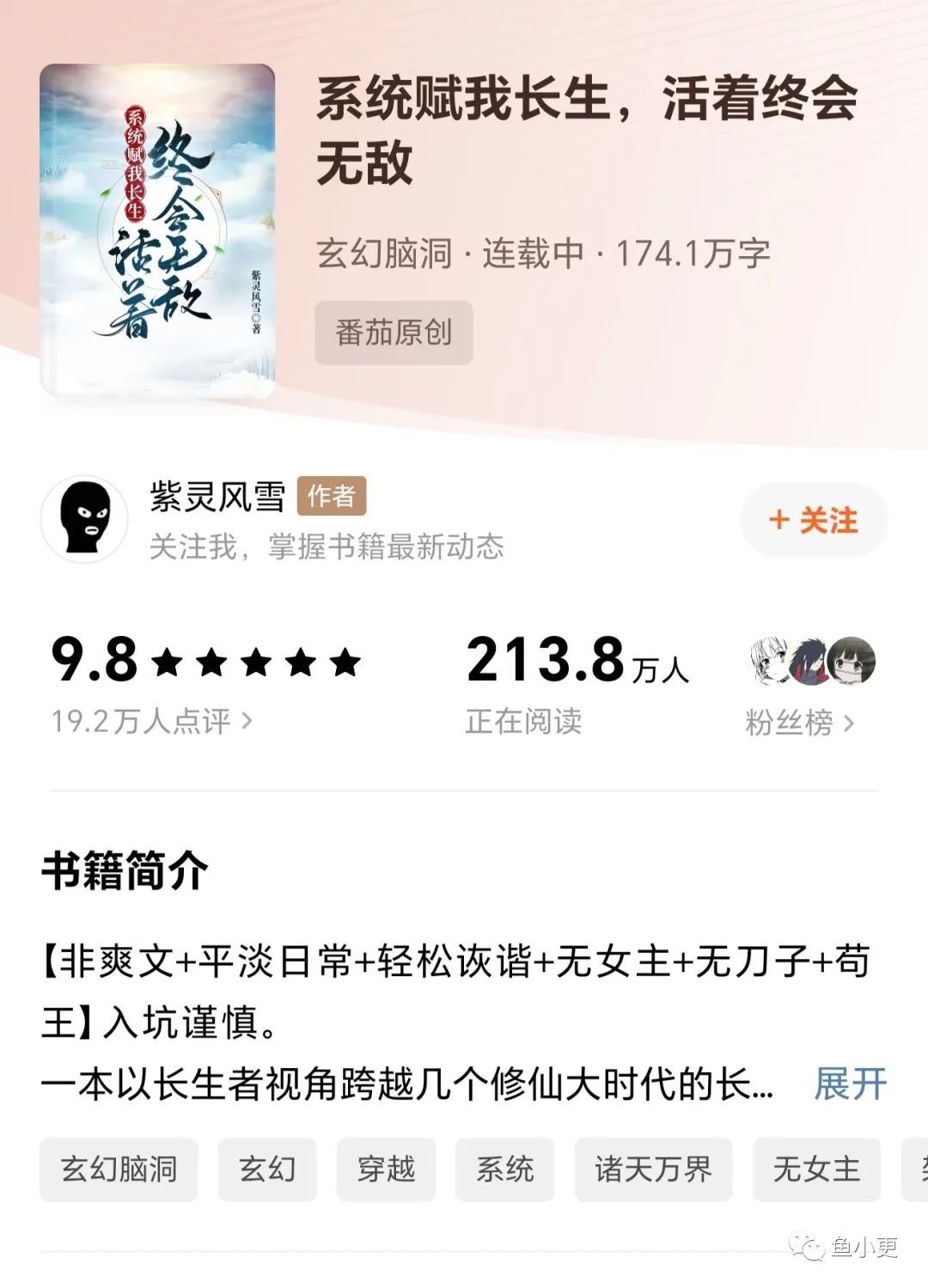Expand the 粉丝榜 fan ranking
Image resolution: width=928 pixels, height=1288 pixels.
(799, 723)
